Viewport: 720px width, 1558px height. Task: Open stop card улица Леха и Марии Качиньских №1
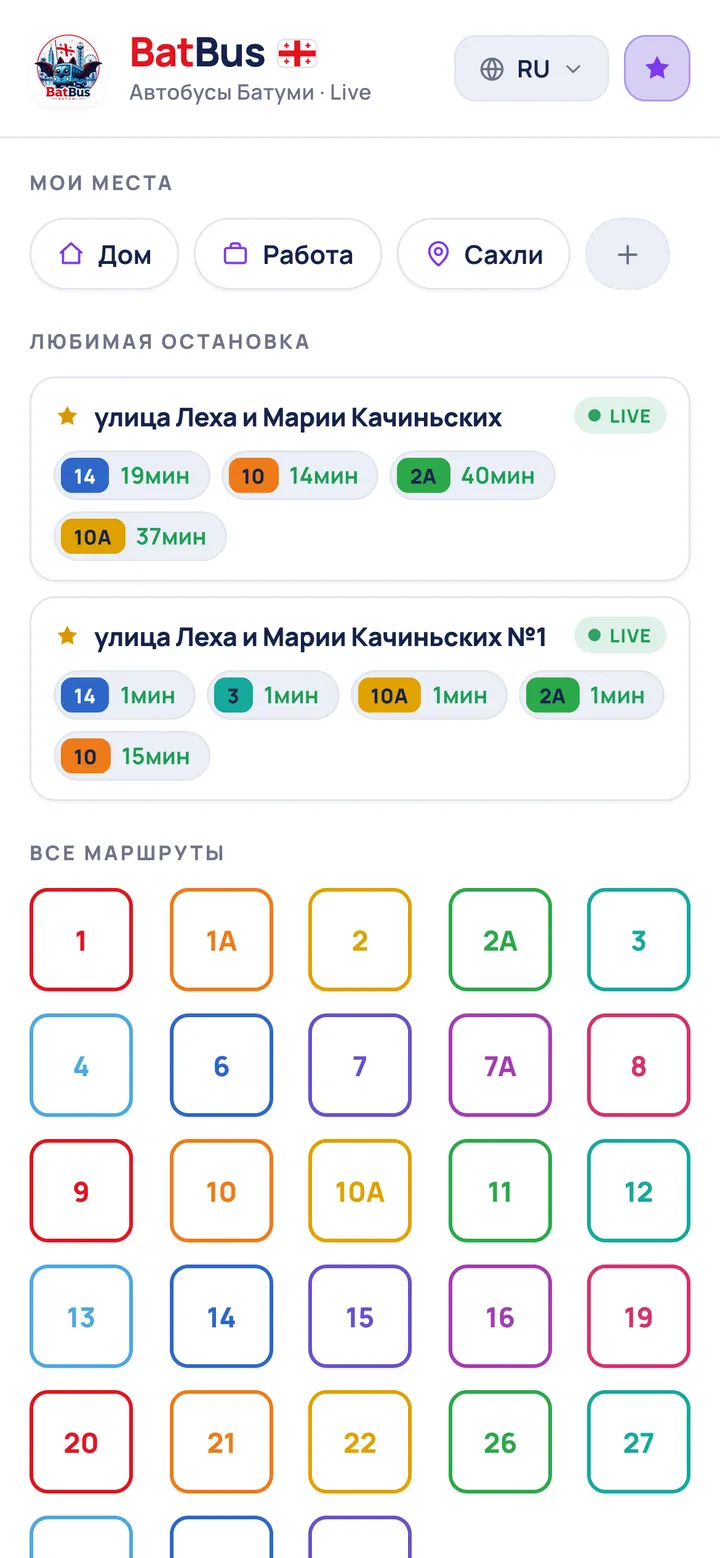360,699
